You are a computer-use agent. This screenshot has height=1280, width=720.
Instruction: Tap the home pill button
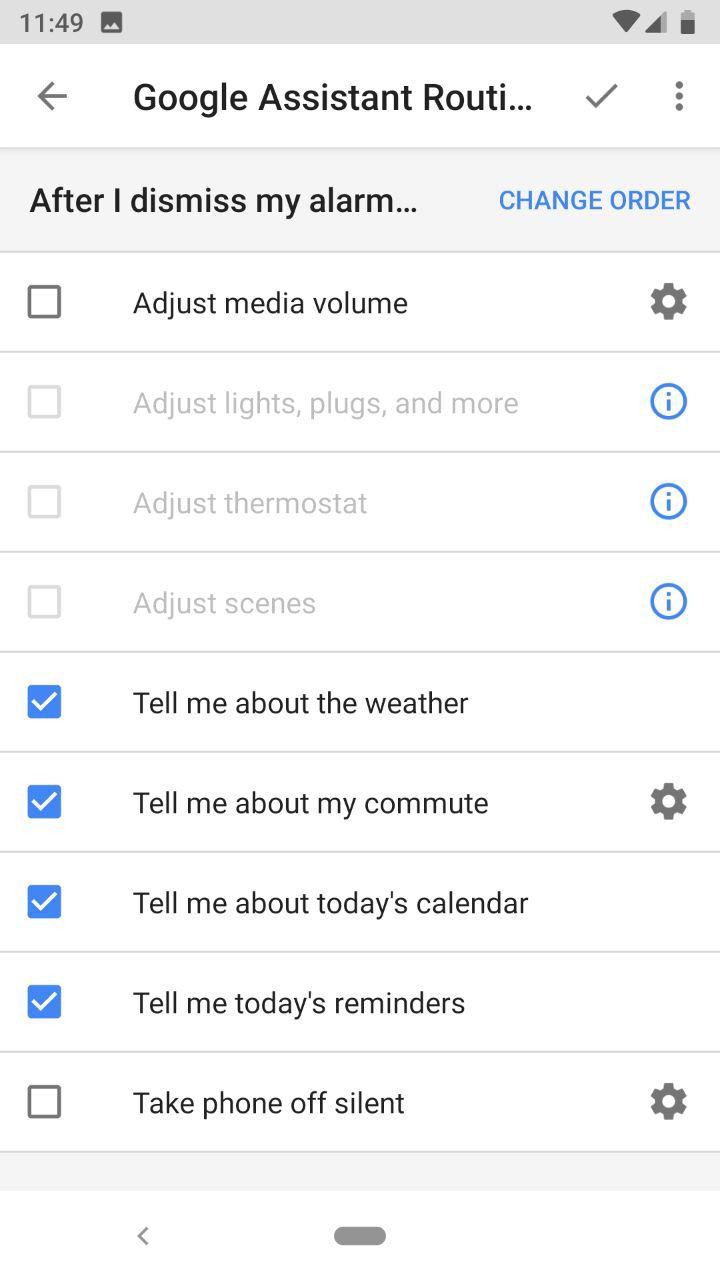pyautogui.click(x=360, y=1236)
